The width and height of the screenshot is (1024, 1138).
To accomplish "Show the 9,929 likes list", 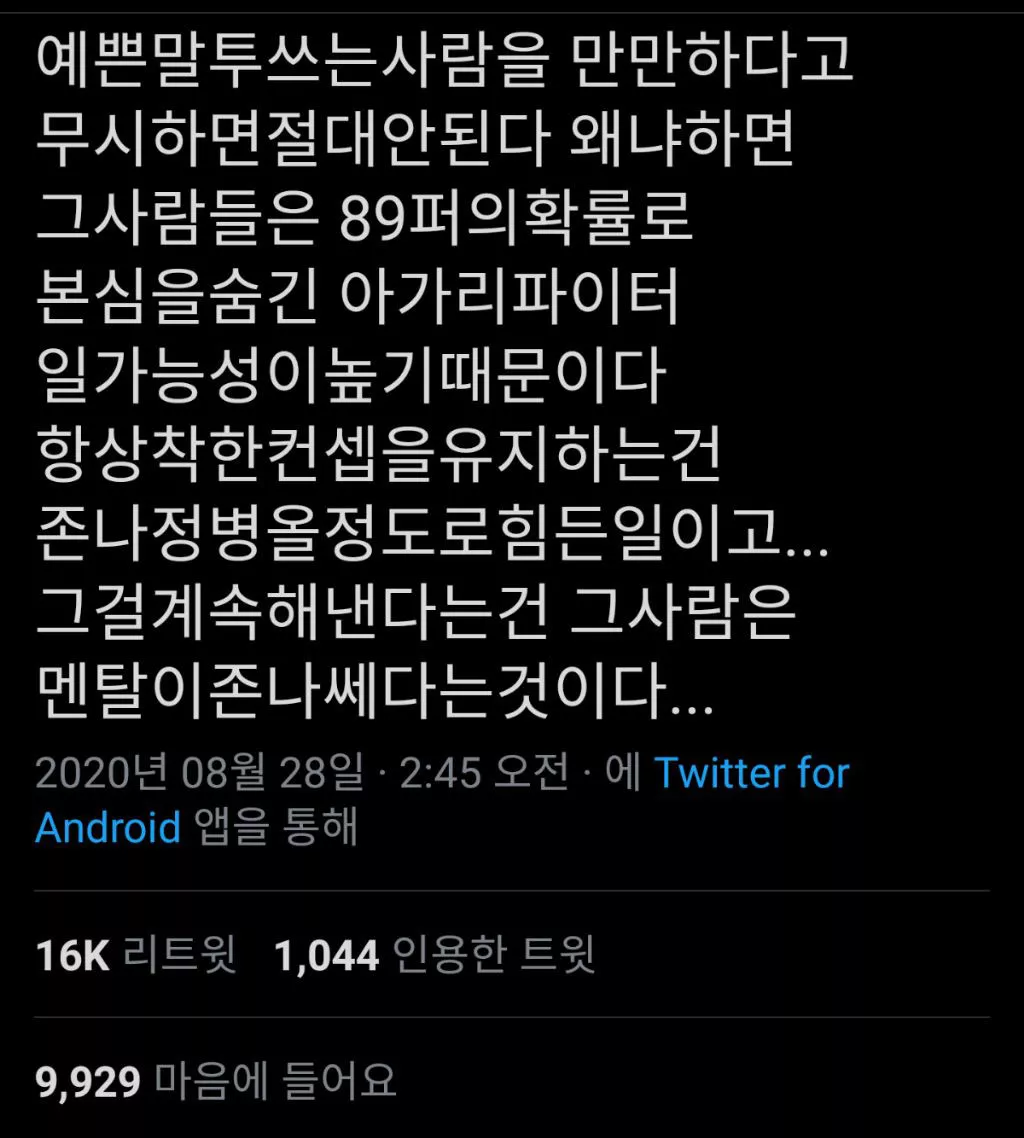I will click(216, 1081).
